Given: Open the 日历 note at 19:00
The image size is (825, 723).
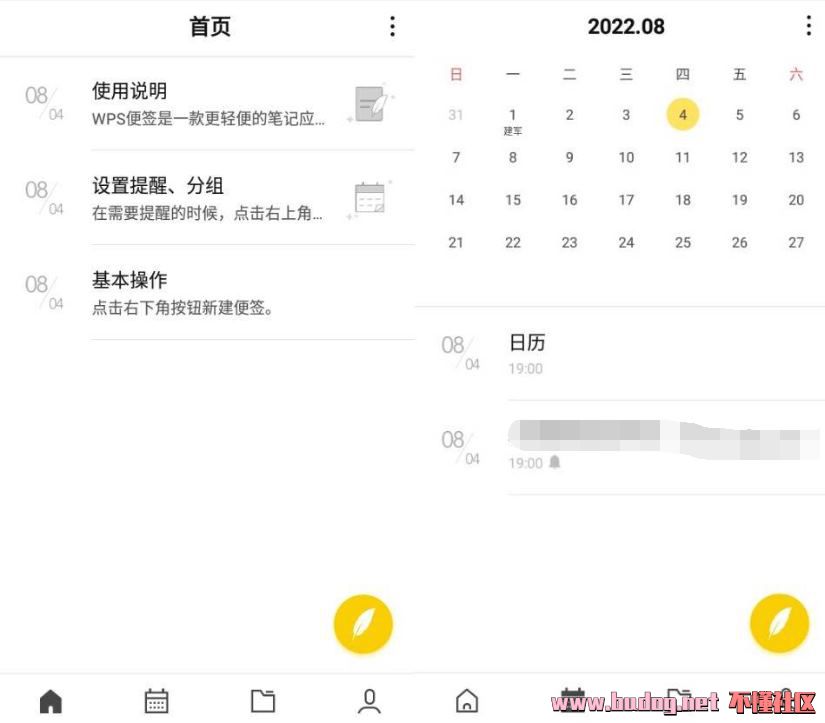Looking at the screenshot, I should 640,353.
